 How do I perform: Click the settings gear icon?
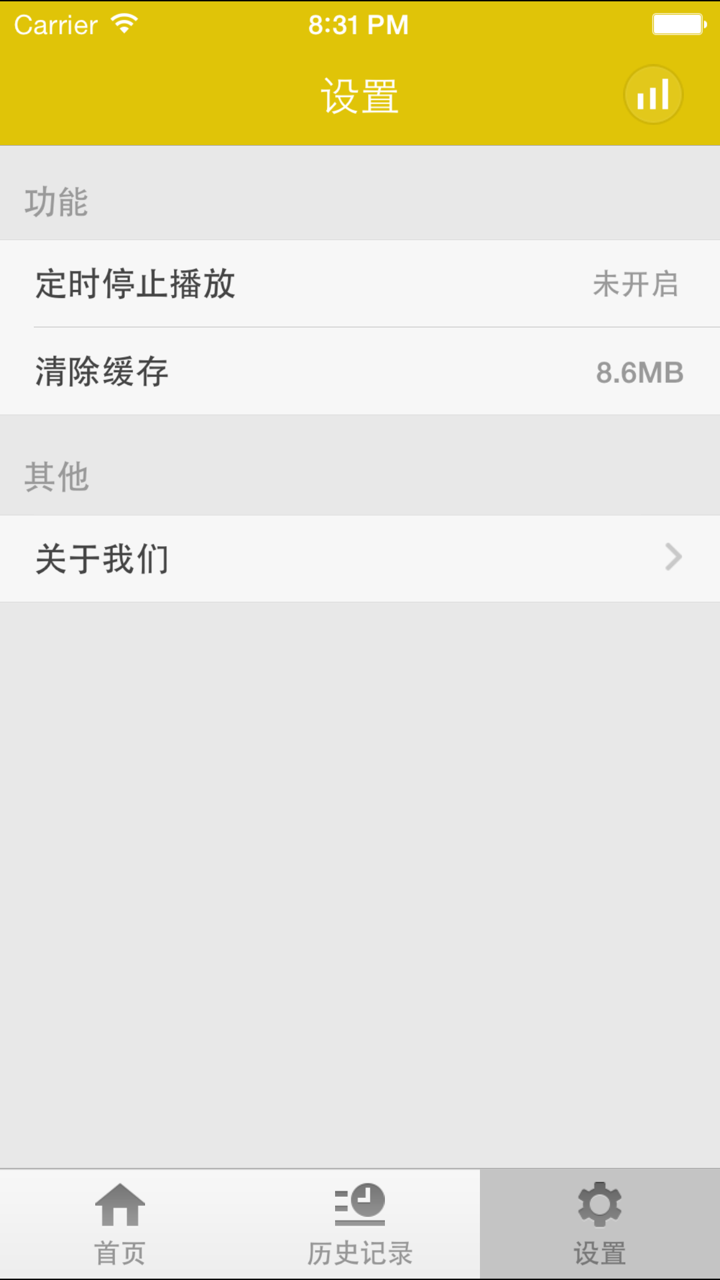(599, 1205)
